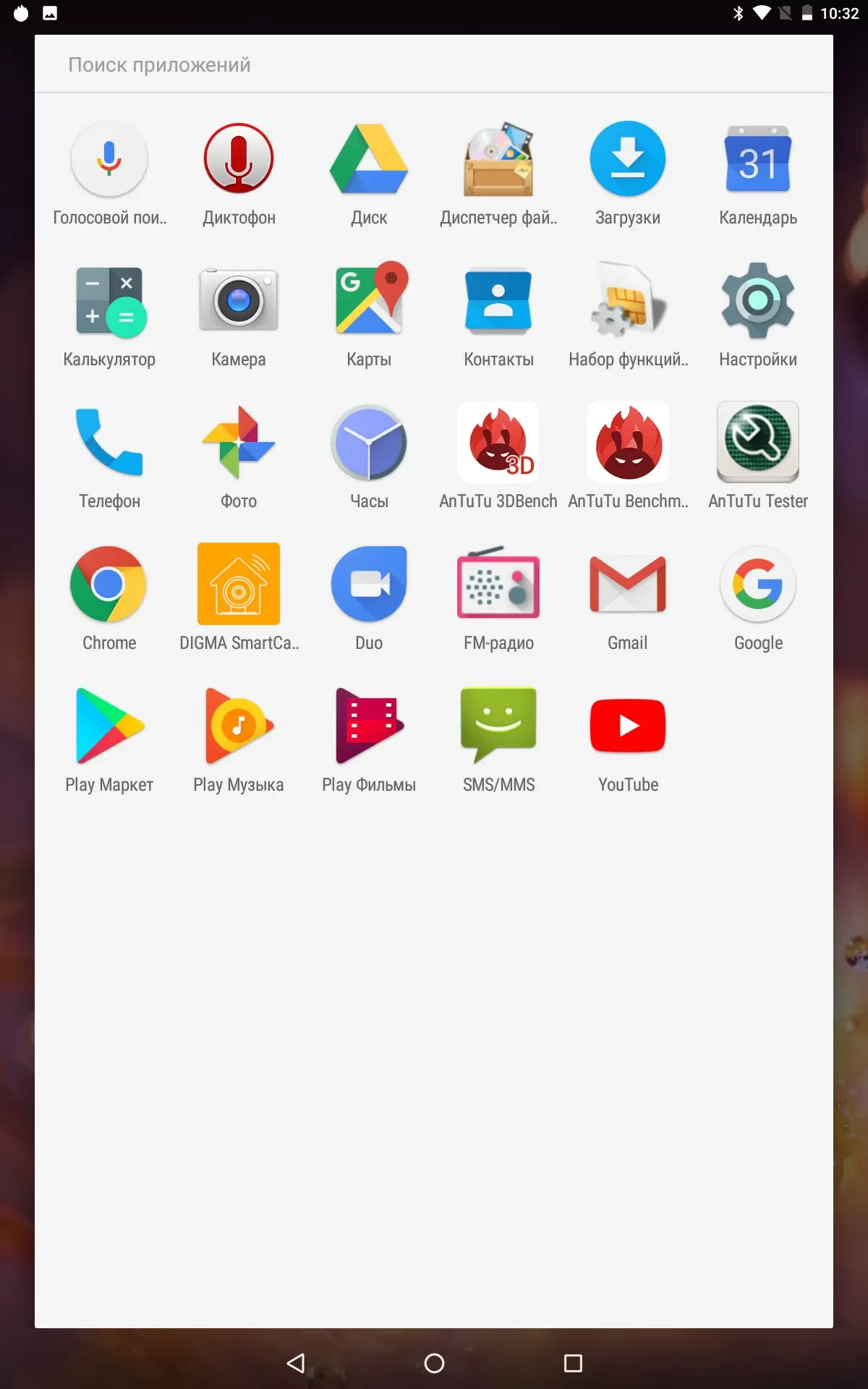Launch FM-радио app
The image size is (868, 1389).
point(498,585)
